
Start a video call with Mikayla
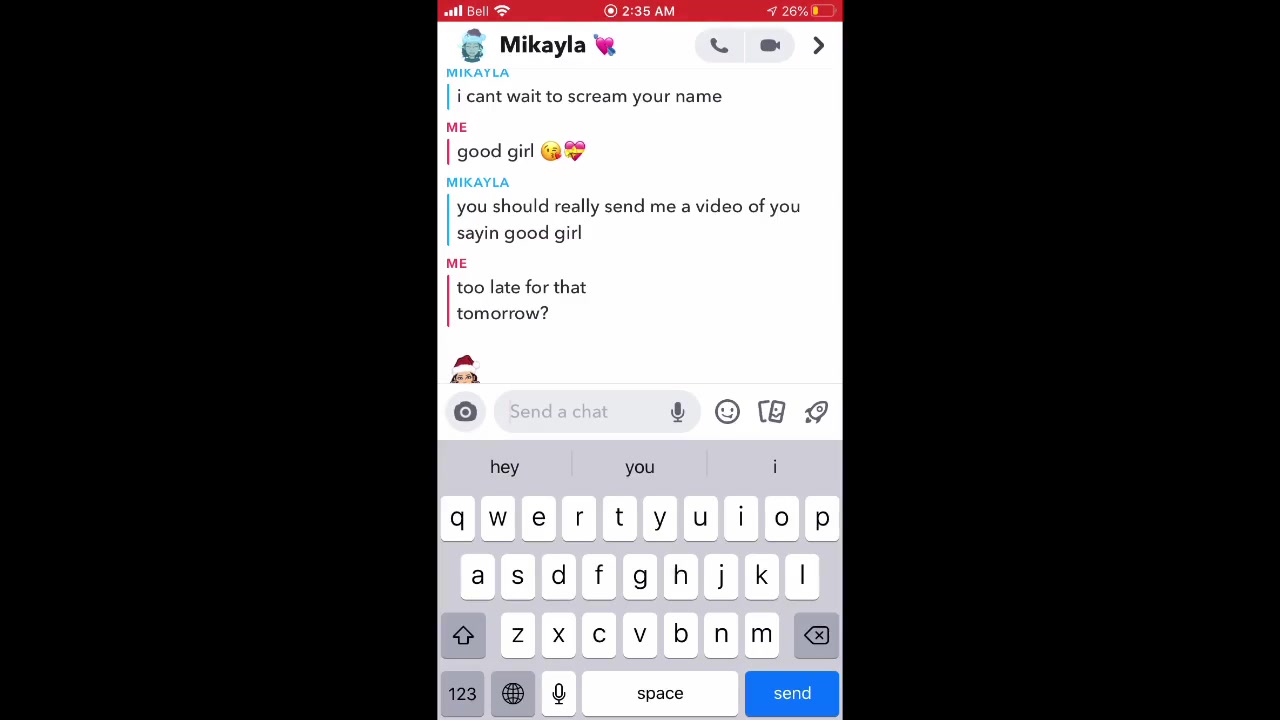[x=769, y=46]
